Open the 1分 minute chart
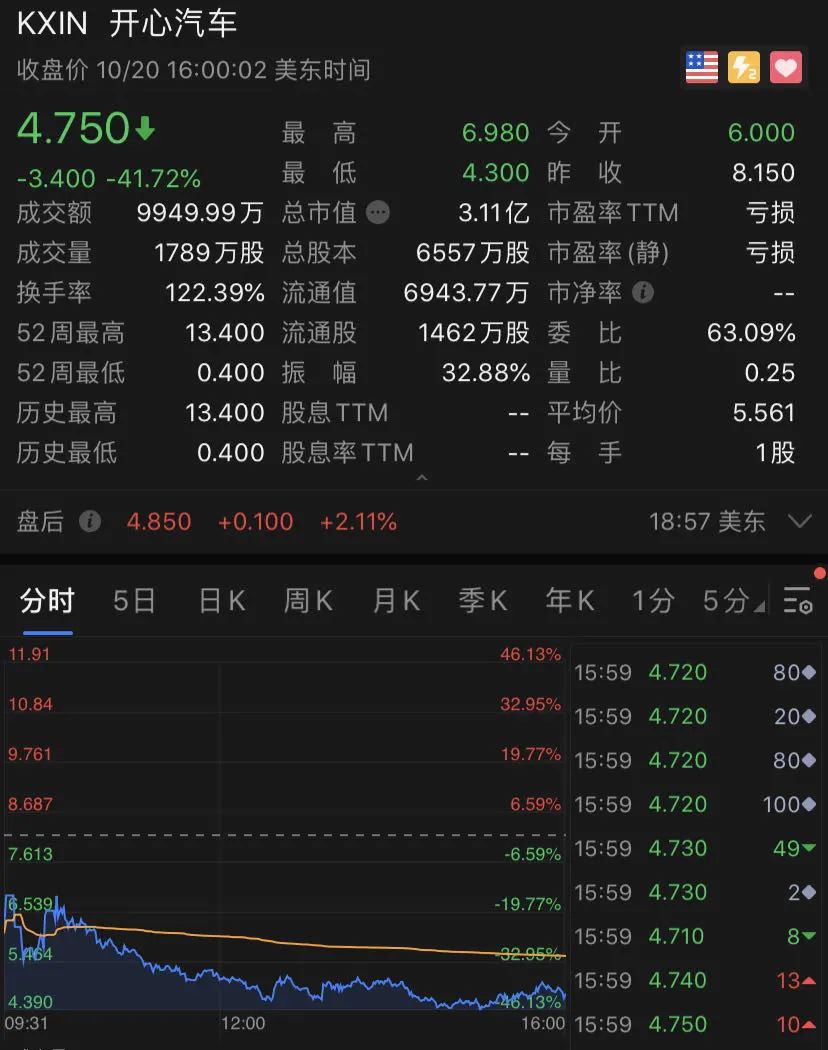828x1050 pixels. coord(652,601)
